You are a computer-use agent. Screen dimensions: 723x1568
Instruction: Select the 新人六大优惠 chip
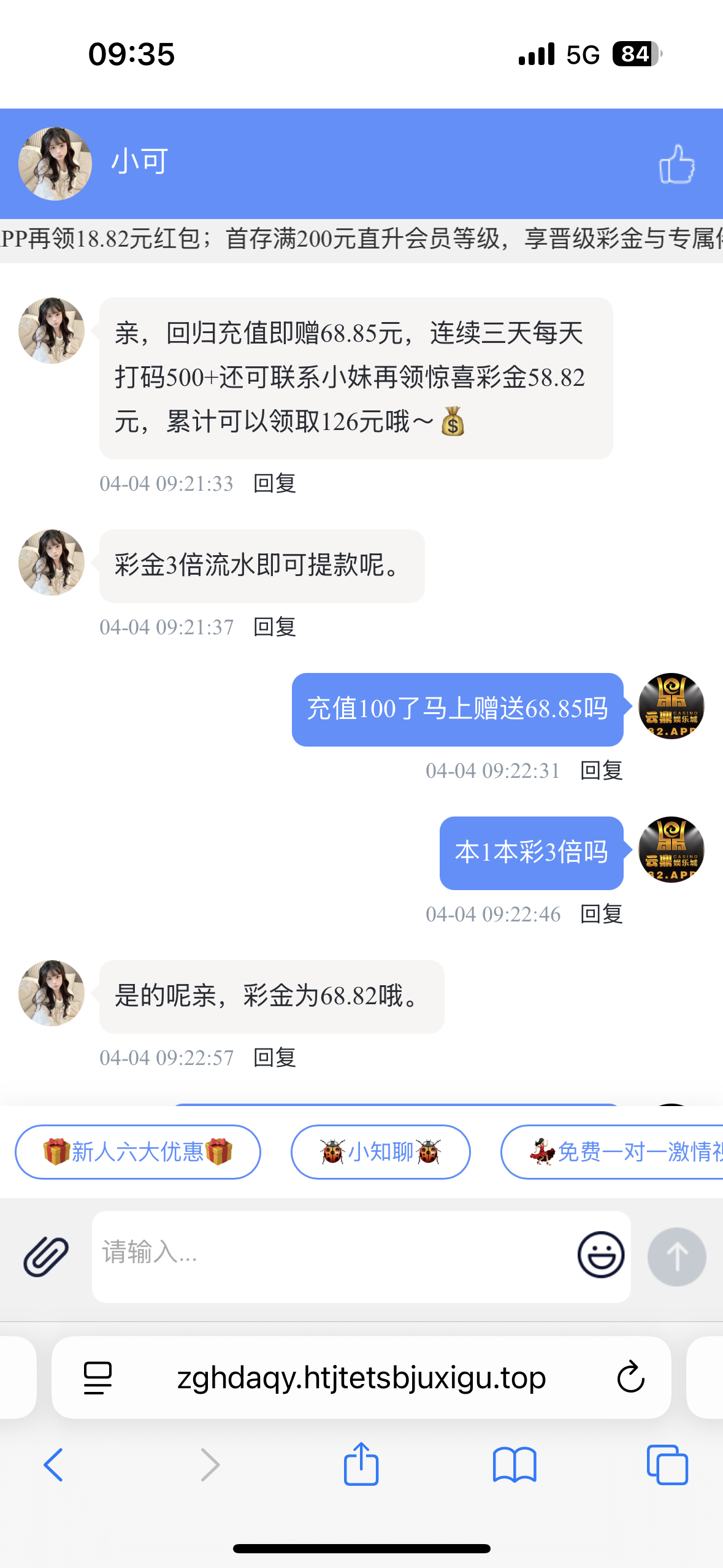pyautogui.click(x=138, y=1152)
